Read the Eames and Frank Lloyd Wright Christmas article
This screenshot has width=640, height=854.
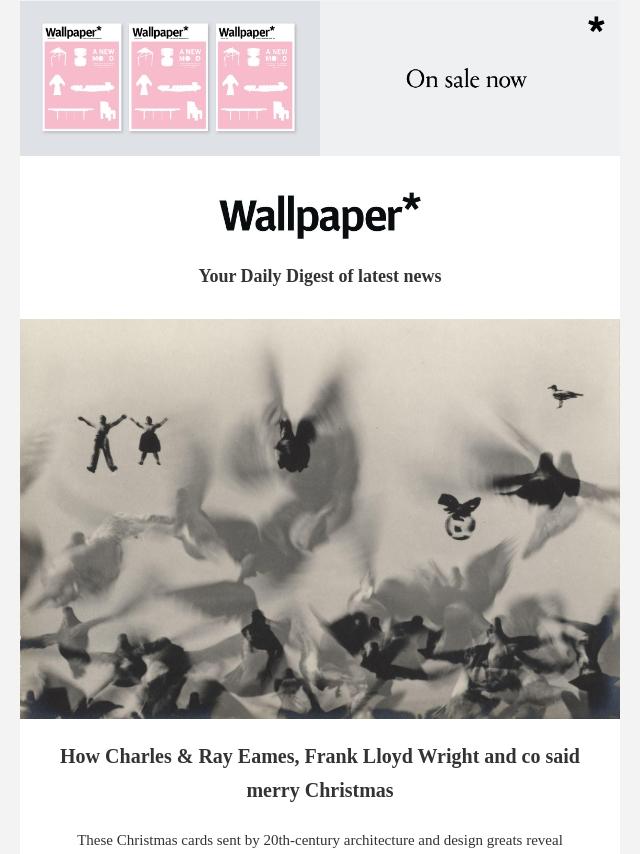[x=320, y=772]
